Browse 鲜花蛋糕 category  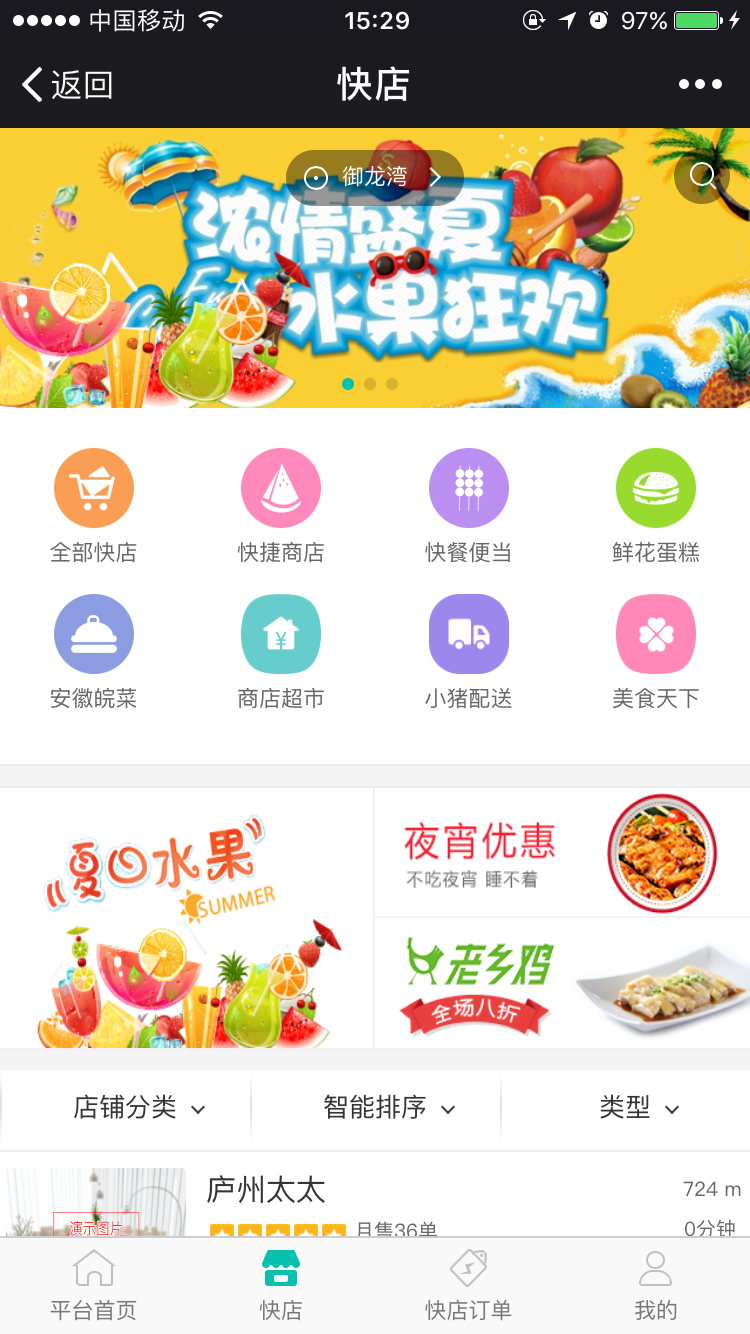655,506
